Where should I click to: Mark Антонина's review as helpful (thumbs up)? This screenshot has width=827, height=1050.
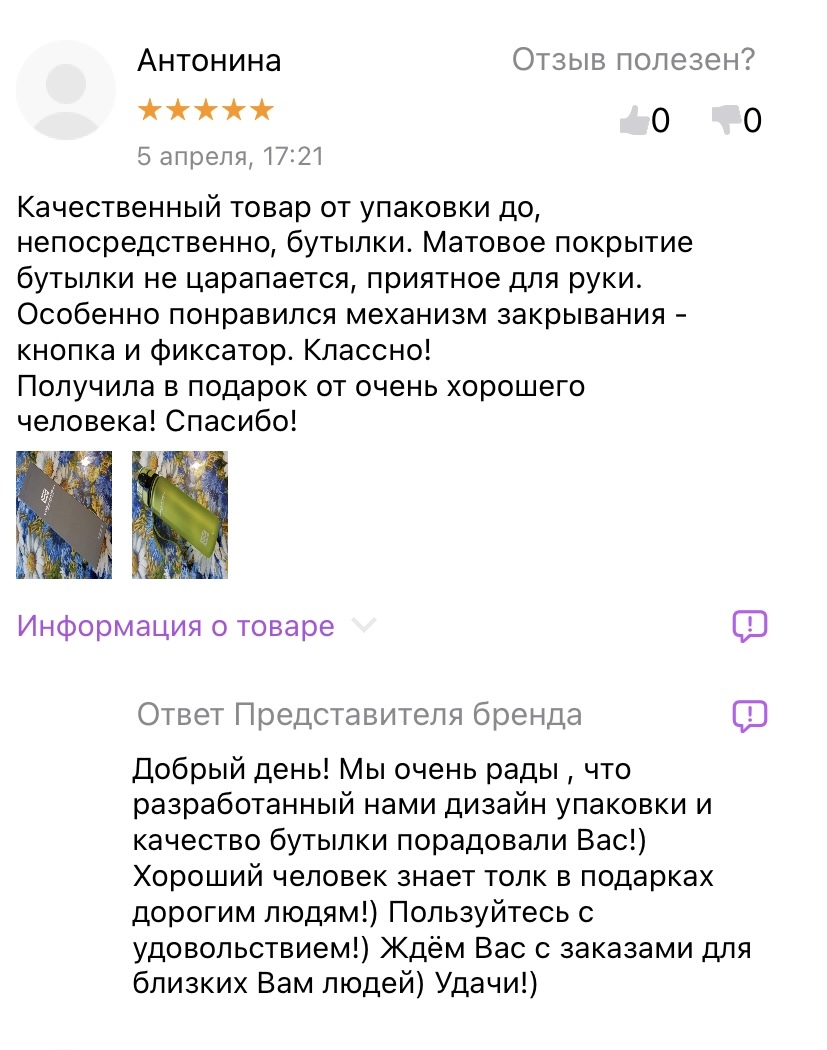(635, 121)
